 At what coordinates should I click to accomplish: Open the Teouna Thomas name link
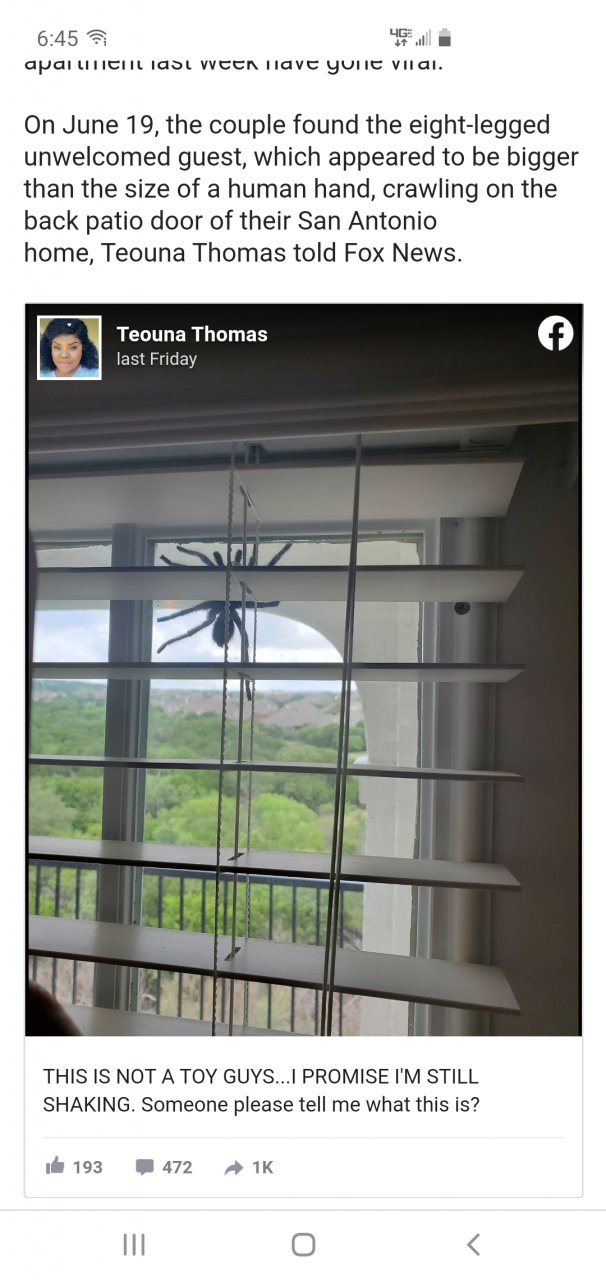click(192, 334)
